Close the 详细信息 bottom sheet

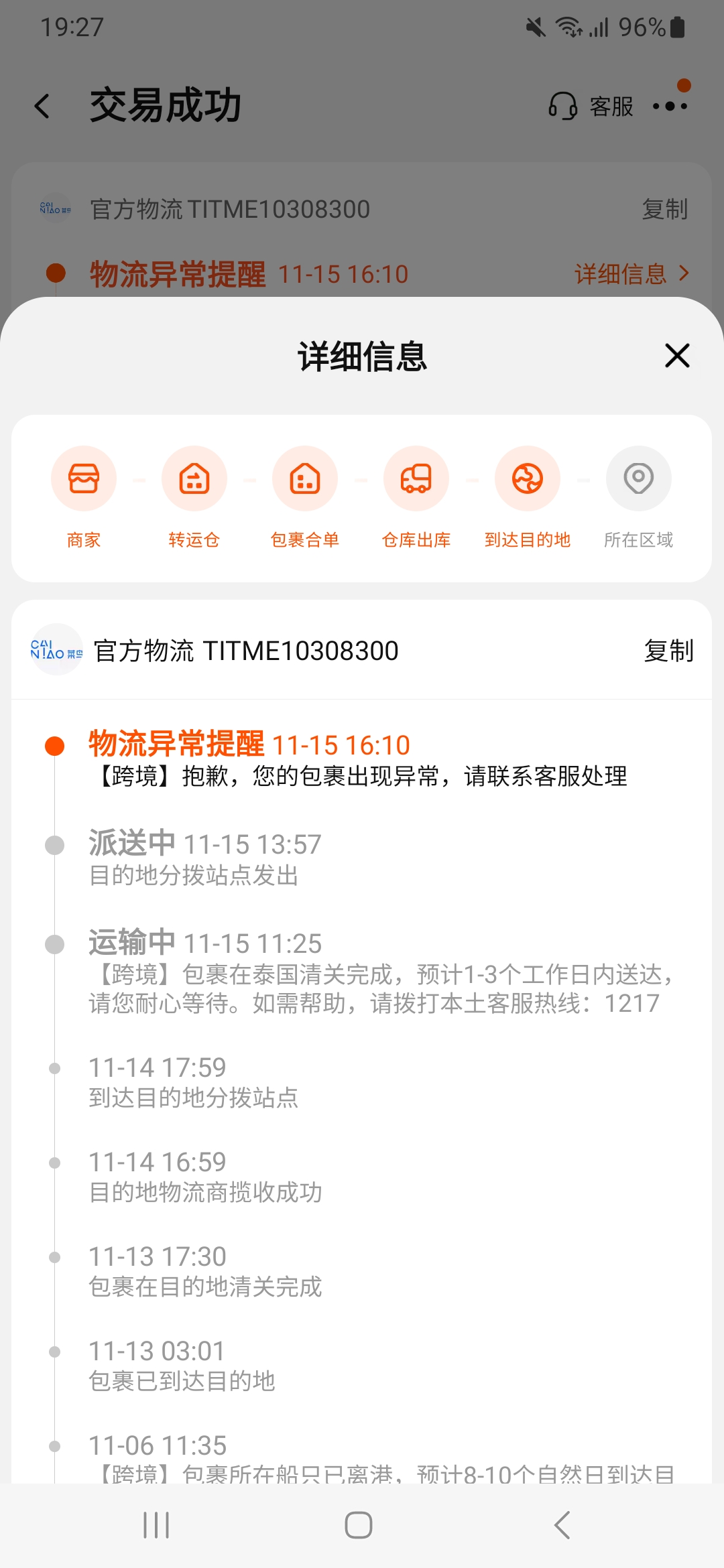pyautogui.click(x=677, y=356)
